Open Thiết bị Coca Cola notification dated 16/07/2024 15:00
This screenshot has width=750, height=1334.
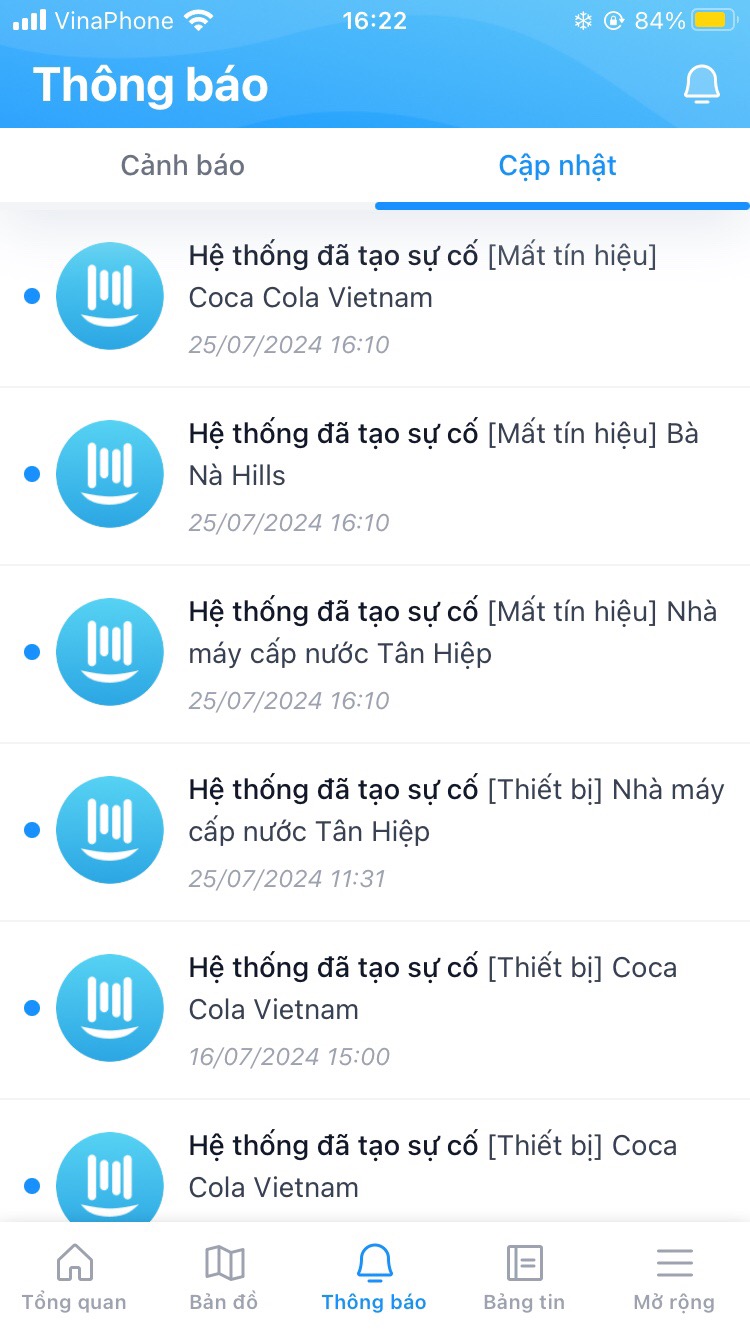(x=375, y=1010)
